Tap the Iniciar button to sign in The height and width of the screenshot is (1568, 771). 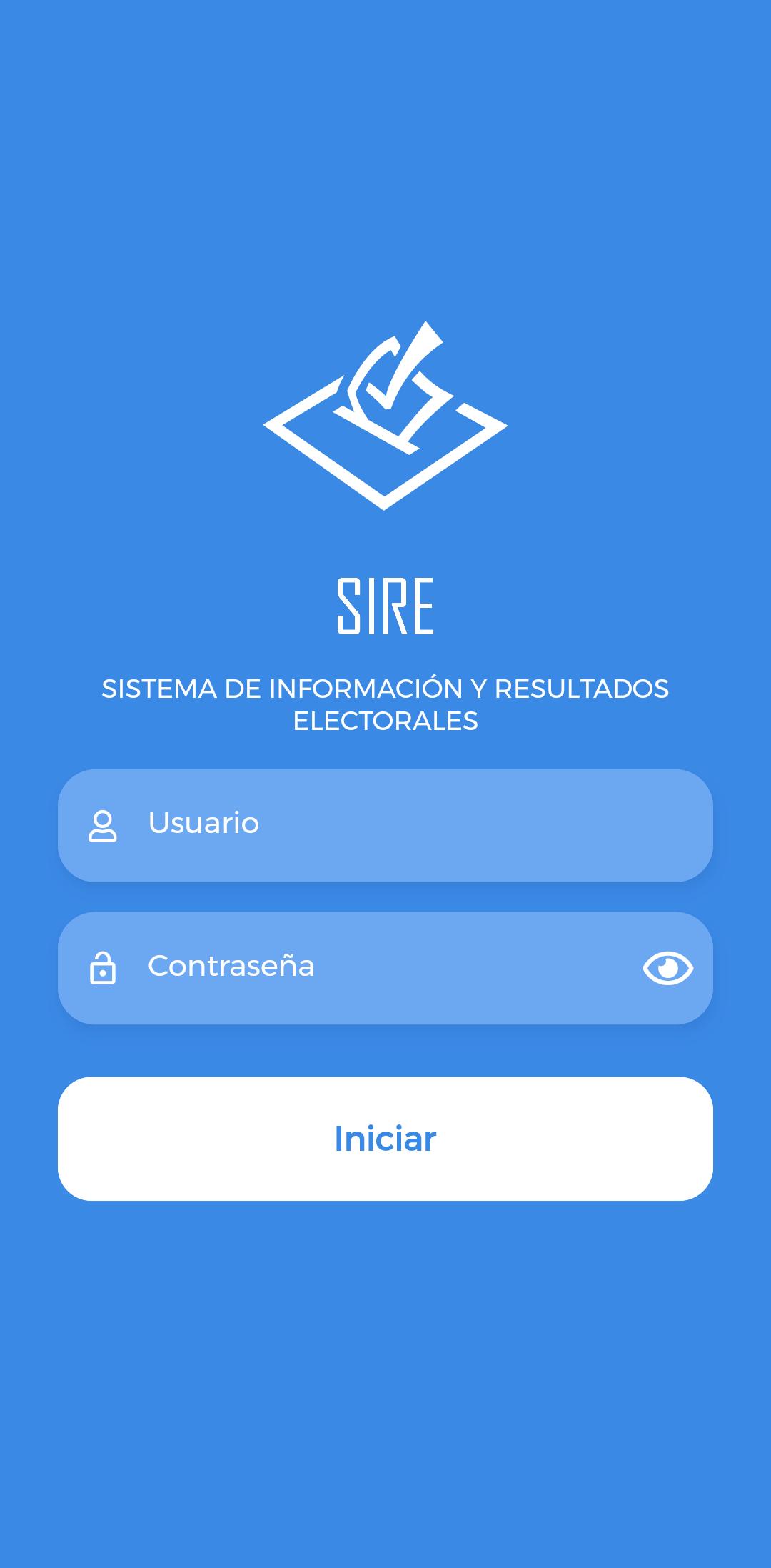coord(385,1138)
